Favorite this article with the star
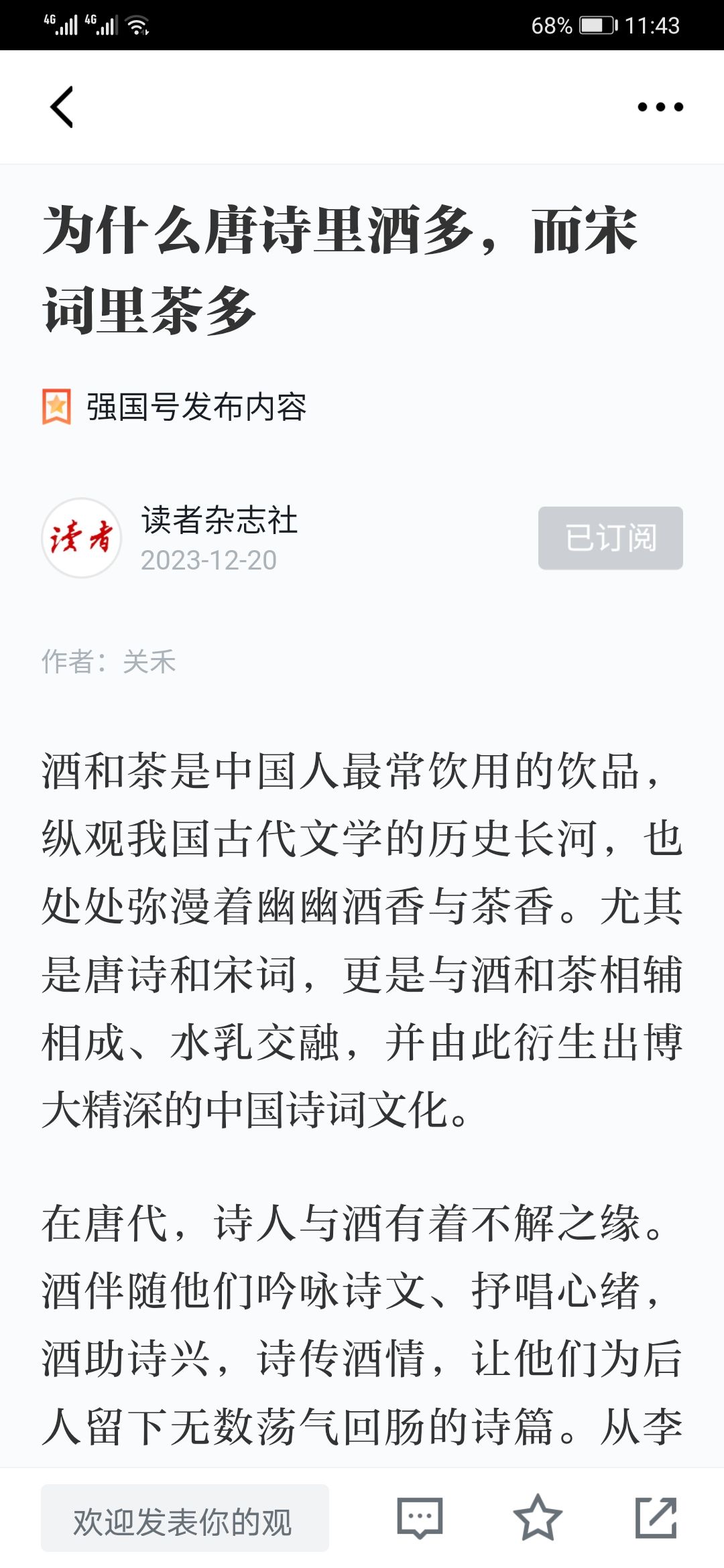The width and height of the screenshot is (724, 1568). (538, 1518)
